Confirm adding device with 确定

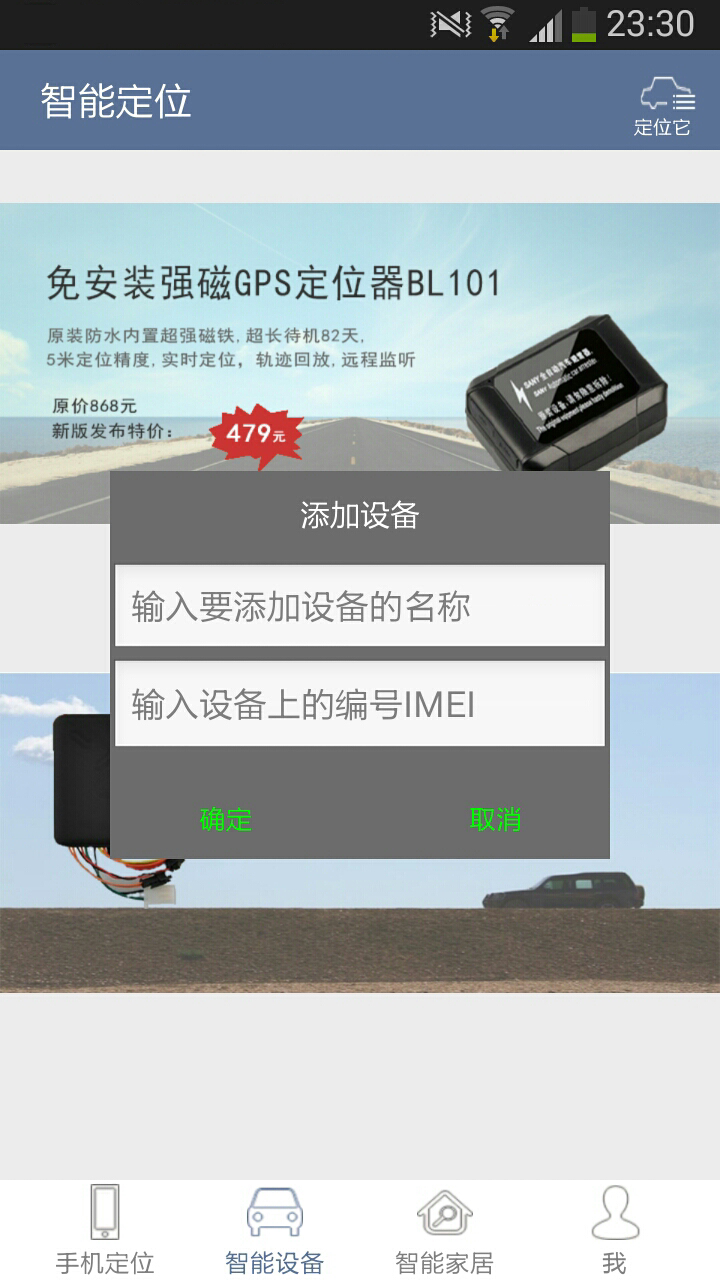tap(226, 819)
